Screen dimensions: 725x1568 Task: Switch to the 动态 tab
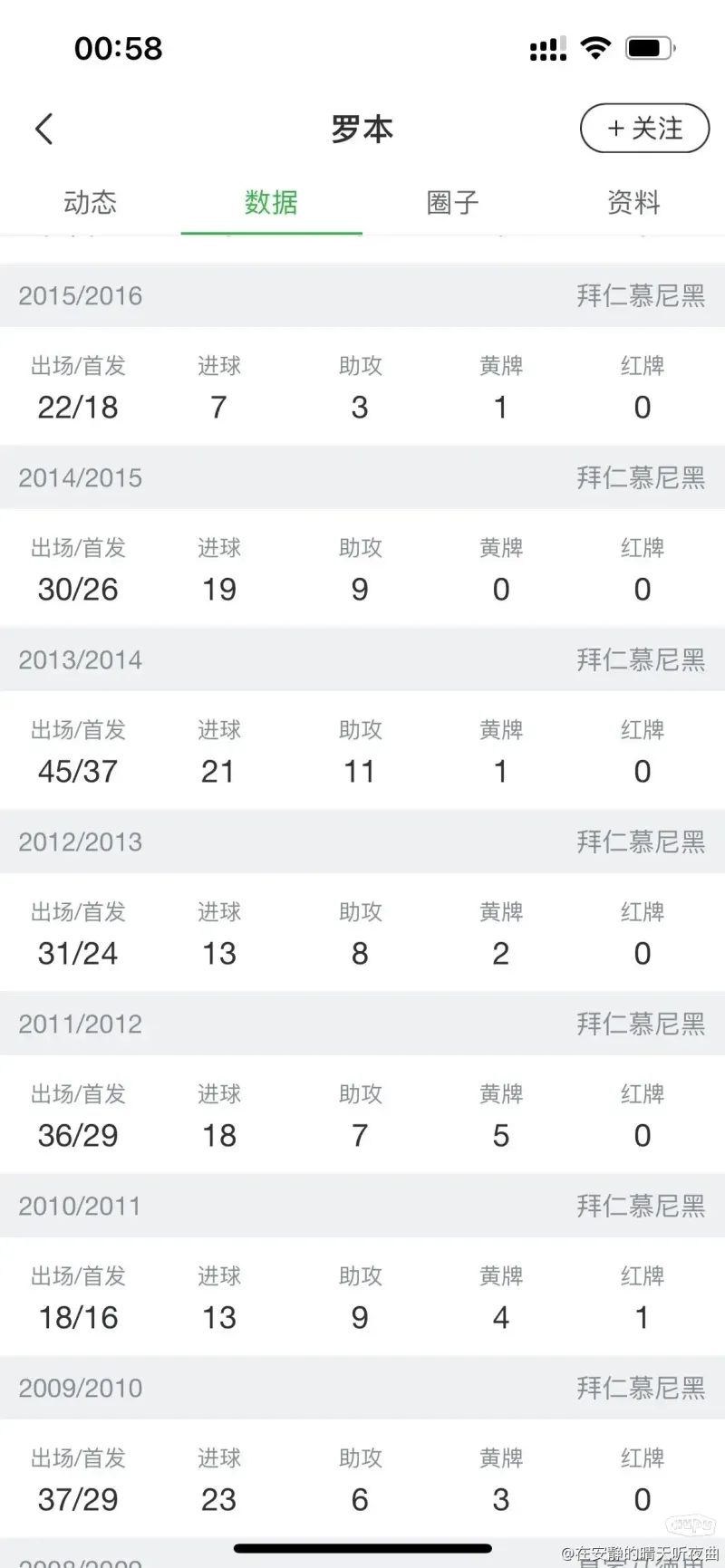coord(91,202)
